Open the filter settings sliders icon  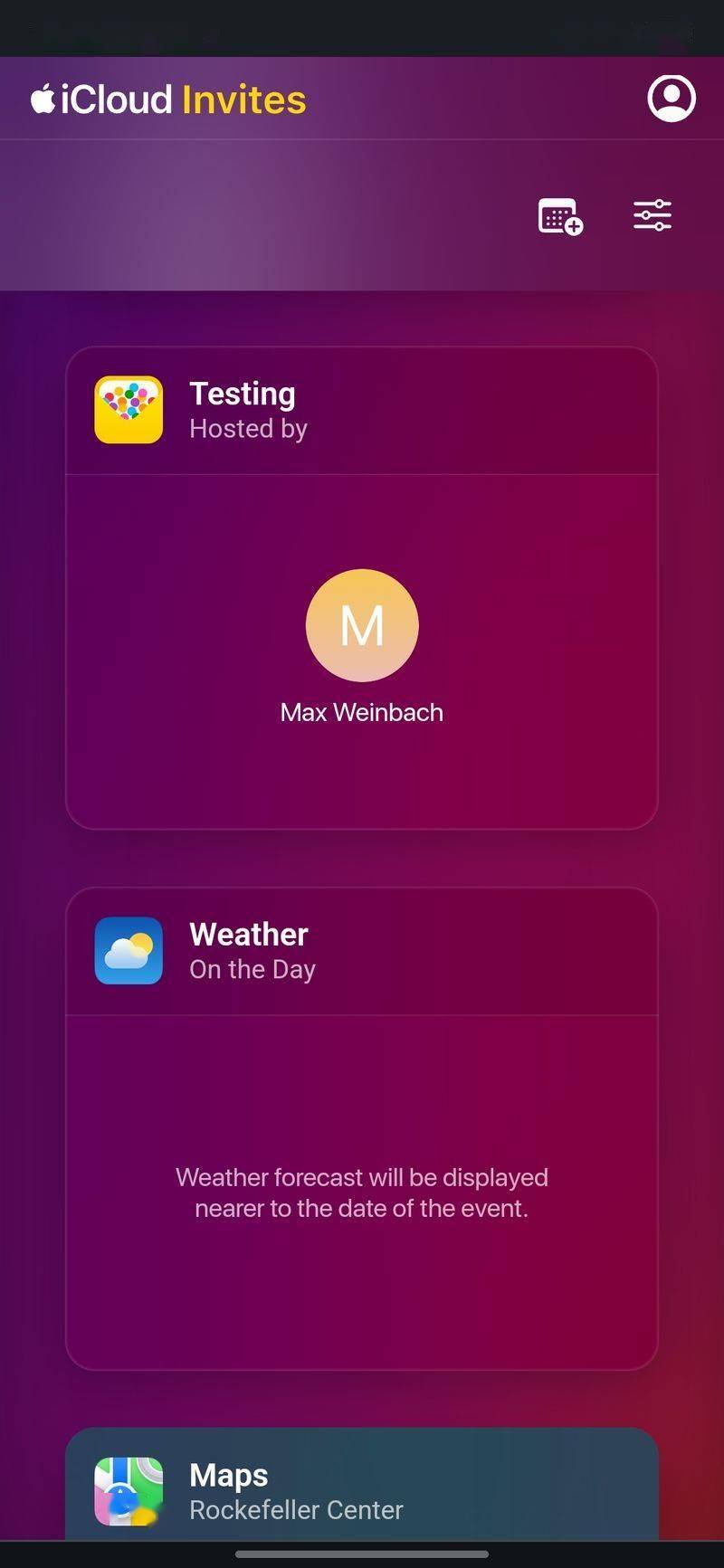(x=652, y=215)
